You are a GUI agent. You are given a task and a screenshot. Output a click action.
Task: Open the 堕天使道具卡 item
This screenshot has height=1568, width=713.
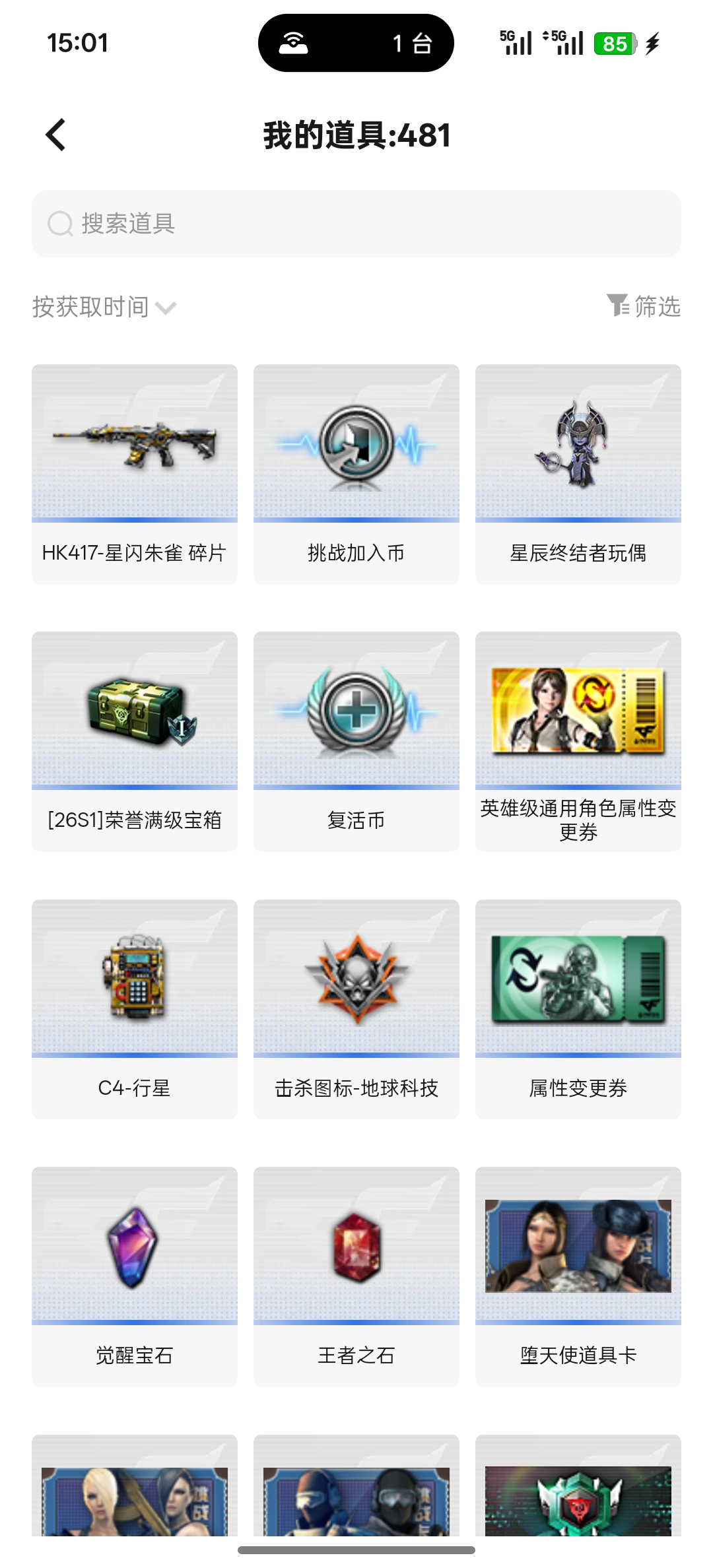click(578, 1276)
